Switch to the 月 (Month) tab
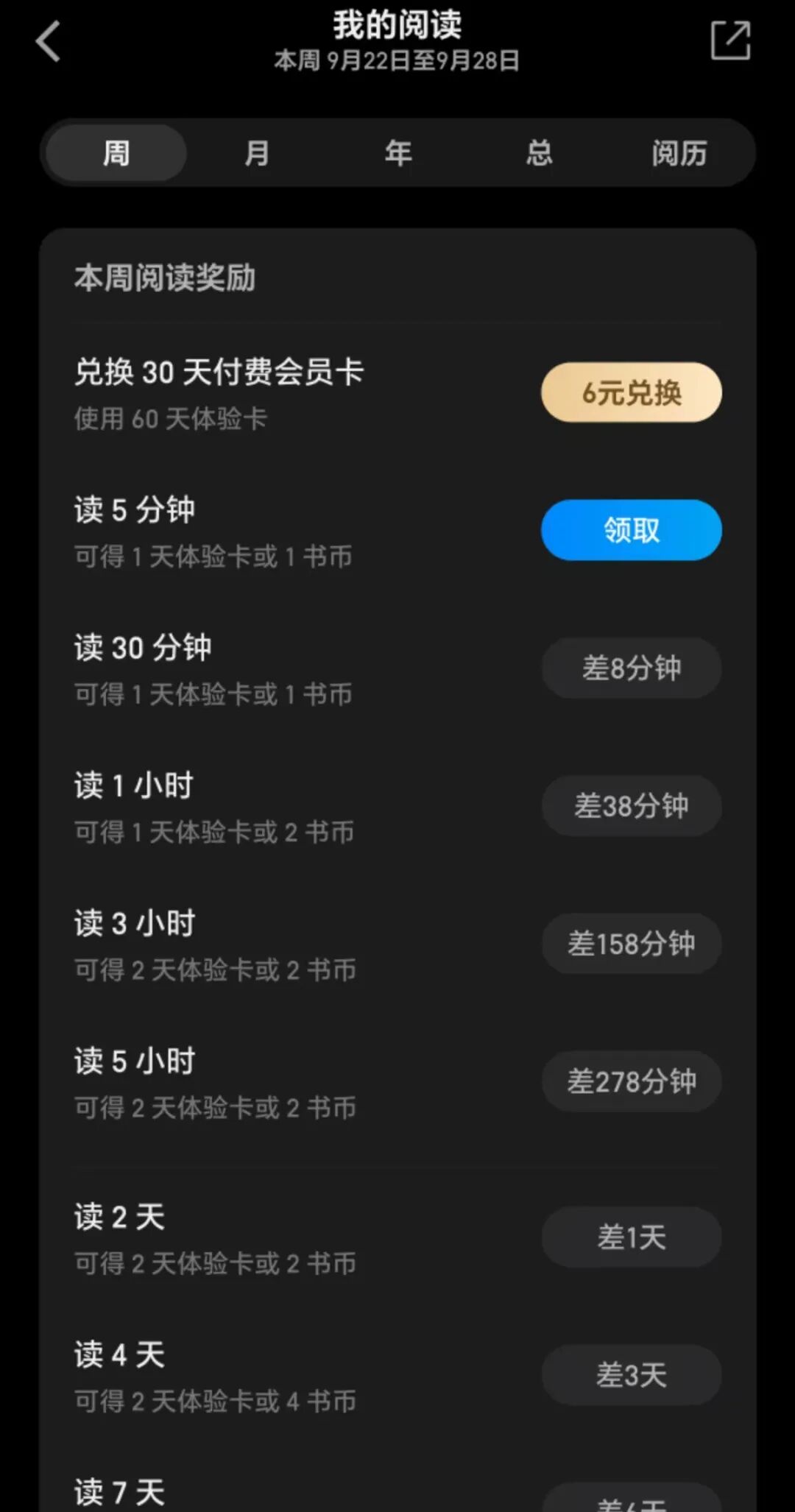Image resolution: width=795 pixels, height=1512 pixels. [256, 152]
